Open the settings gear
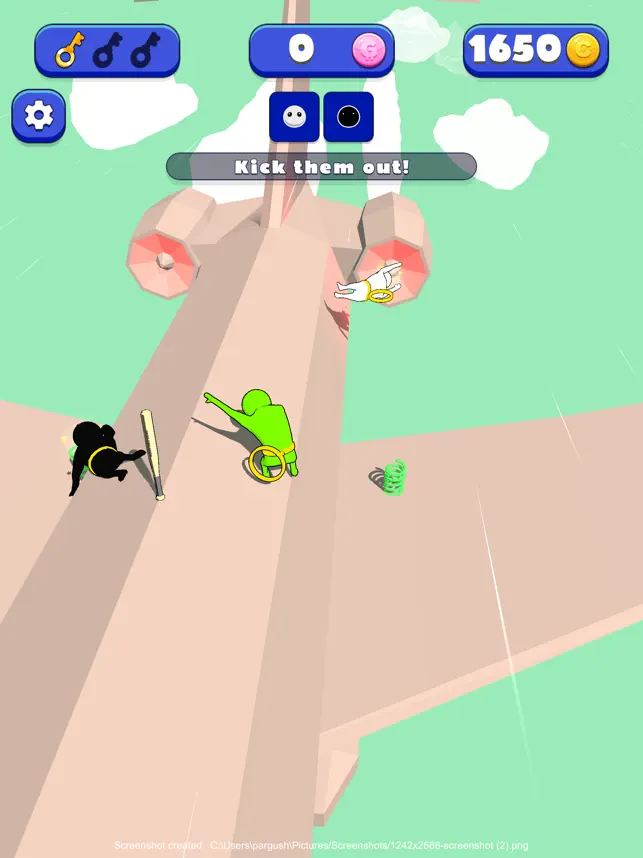This screenshot has height=858, width=643. pos(38,116)
